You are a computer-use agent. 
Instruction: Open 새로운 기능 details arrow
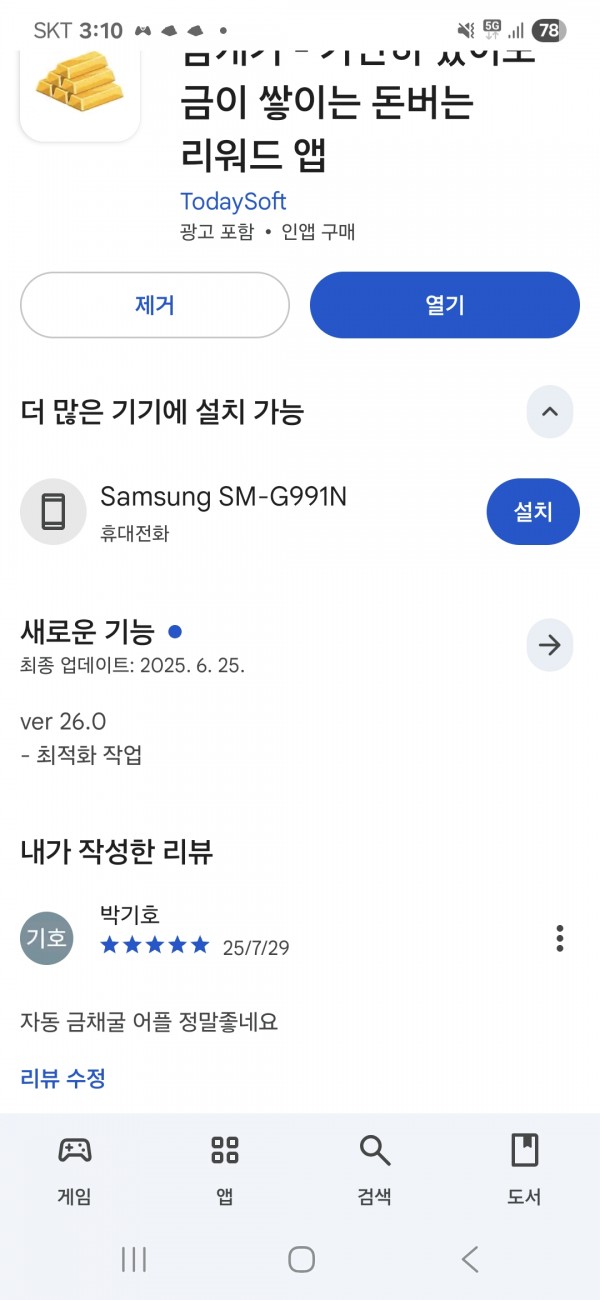550,645
